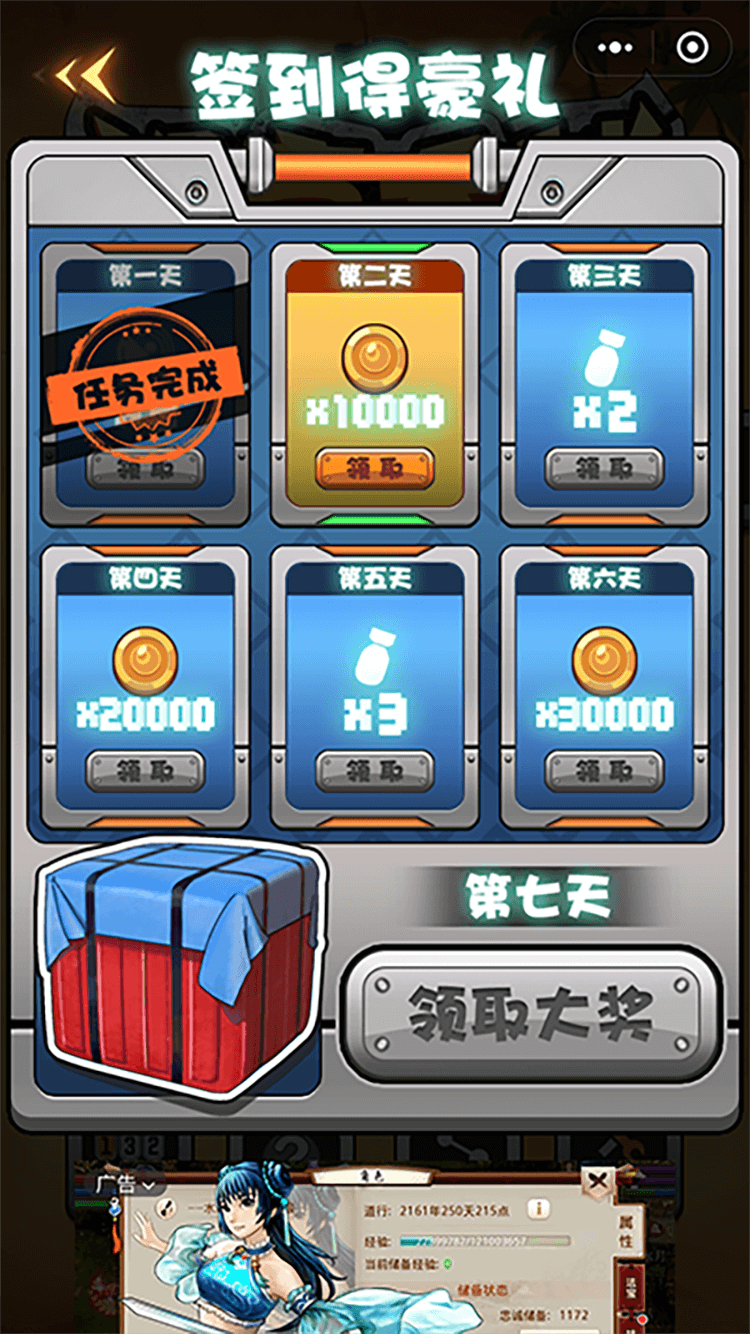Tap 领取 under the fourth day x20000 coins
Screen dimensions: 750x1334
pyautogui.click(x=146, y=770)
